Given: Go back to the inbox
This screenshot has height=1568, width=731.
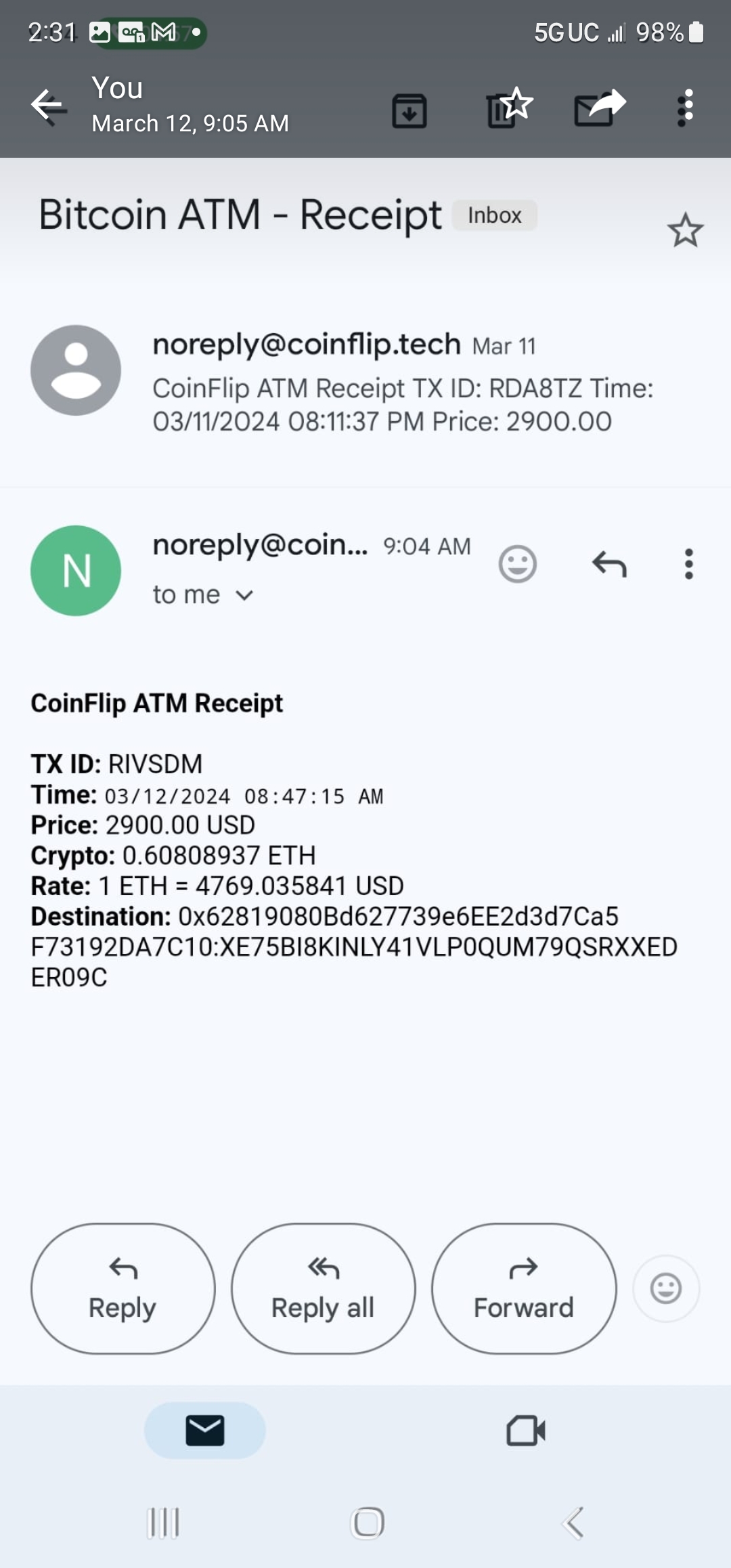Looking at the screenshot, I should pyautogui.click(x=47, y=106).
